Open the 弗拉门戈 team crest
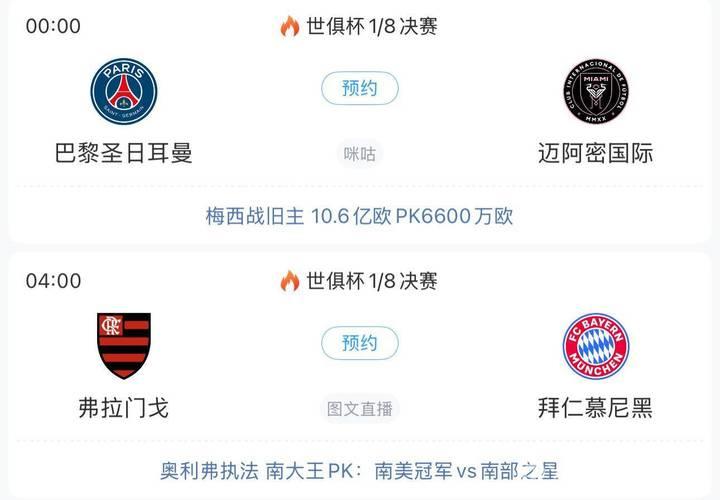The width and height of the screenshot is (720, 500). (x=124, y=346)
